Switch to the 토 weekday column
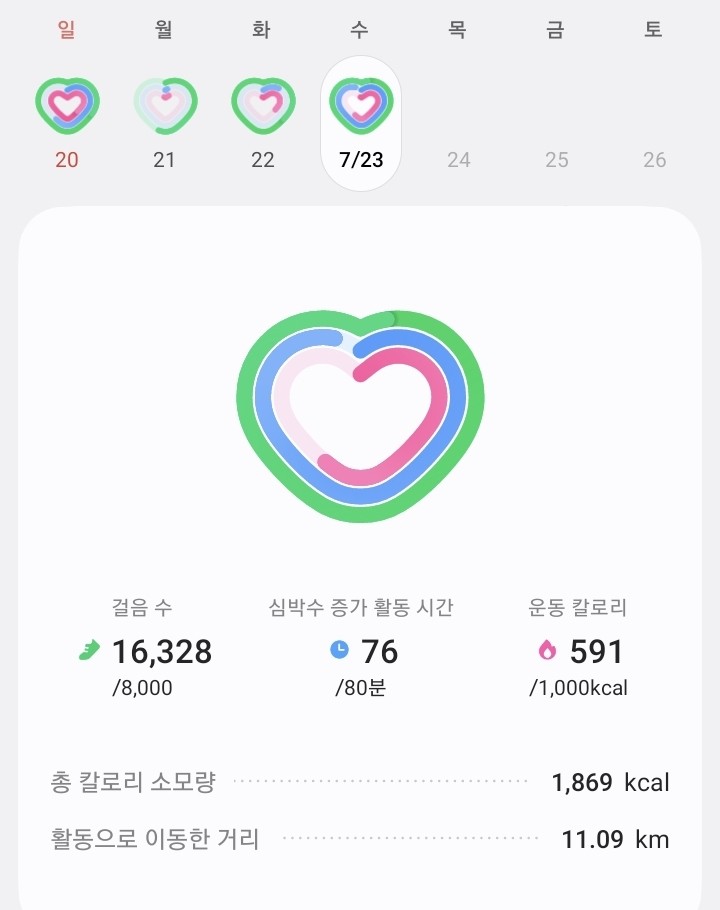 pyautogui.click(x=655, y=30)
